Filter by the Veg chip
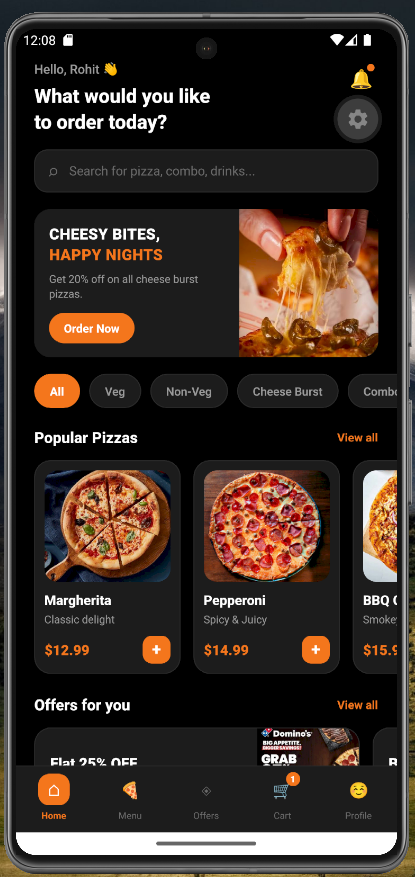 [x=115, y=392]
